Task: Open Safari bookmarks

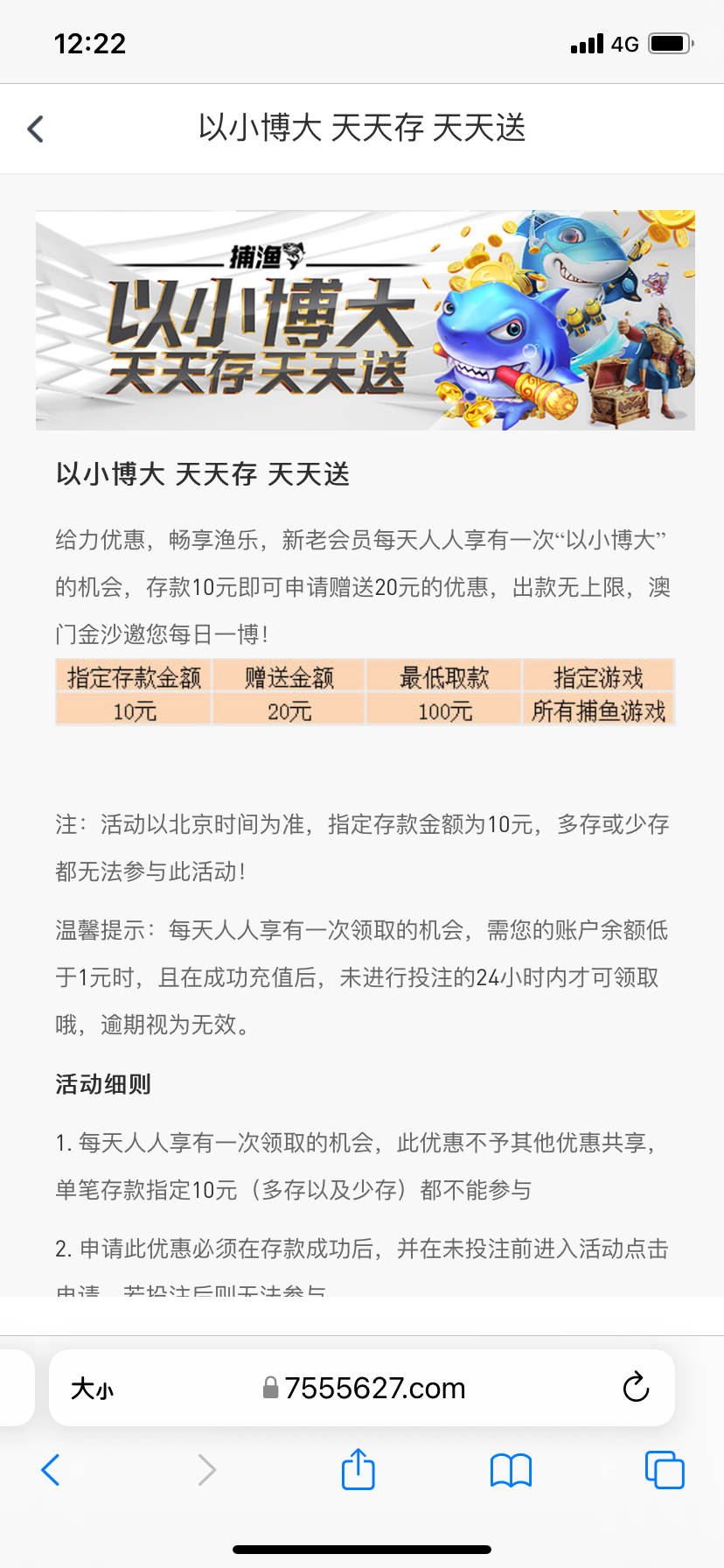Action: 511,1470
